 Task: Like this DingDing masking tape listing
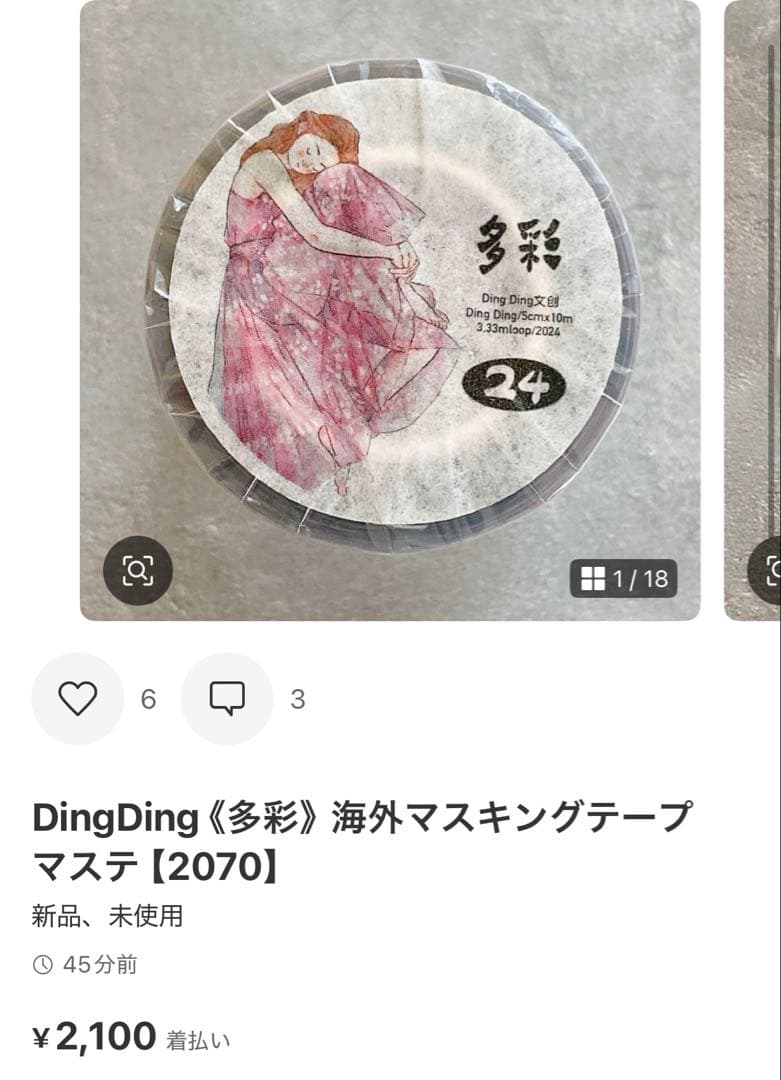click(77, 698)
